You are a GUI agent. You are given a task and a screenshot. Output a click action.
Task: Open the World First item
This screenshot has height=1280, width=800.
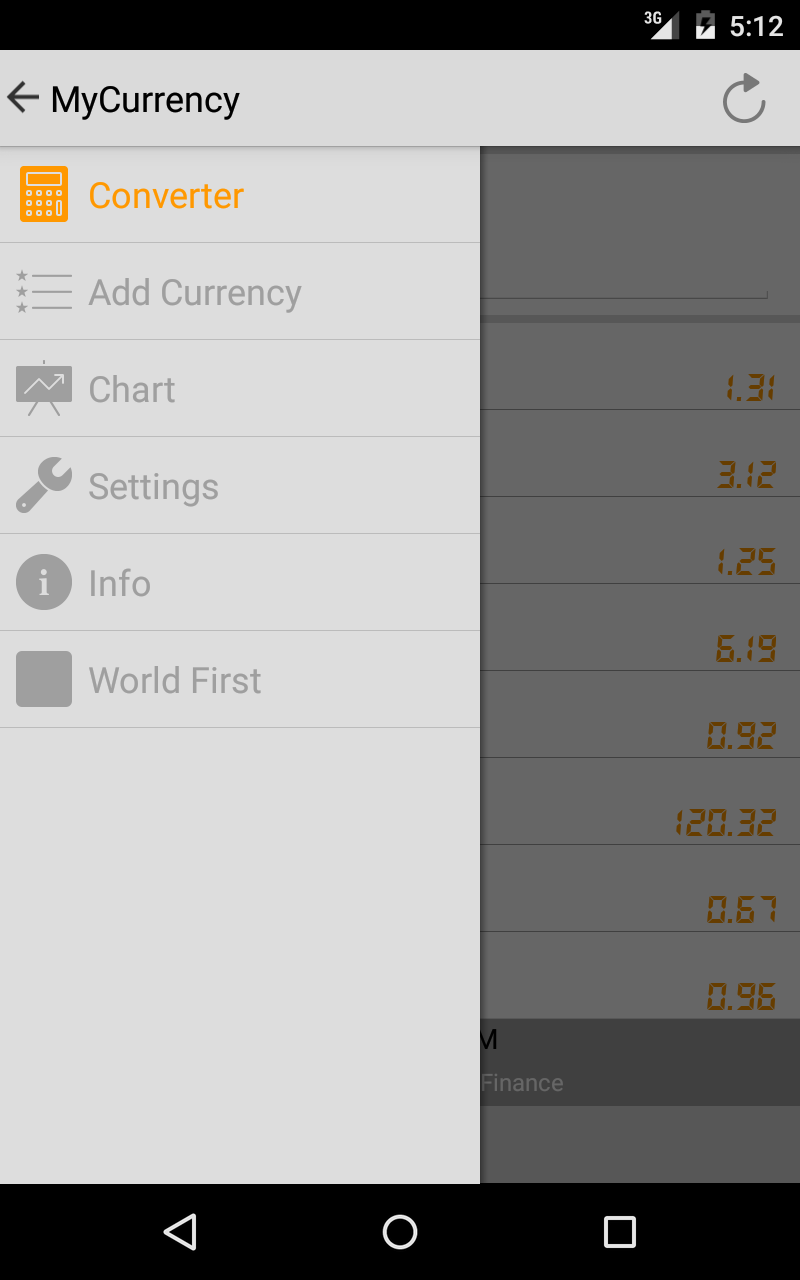(x=240, y=680)
